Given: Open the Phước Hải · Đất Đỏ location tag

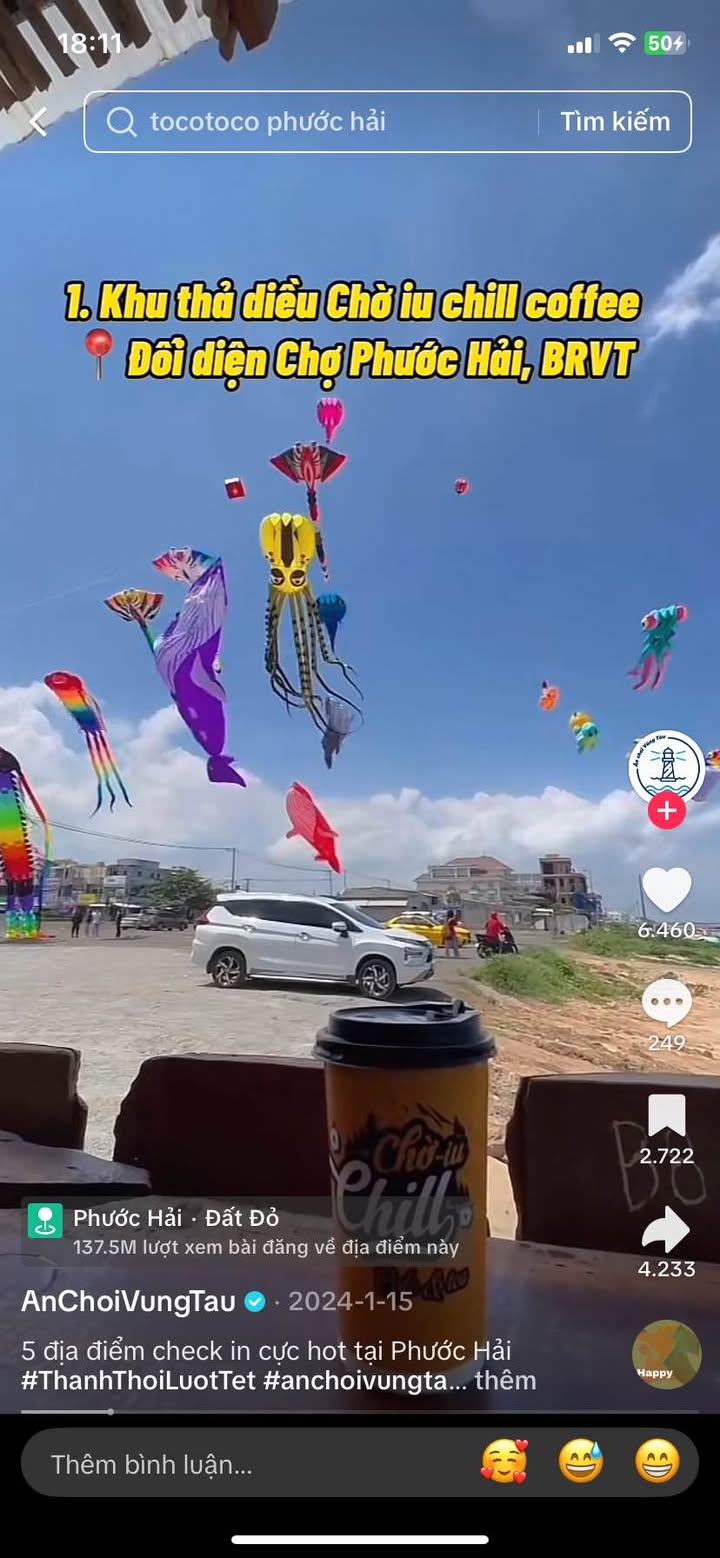Looking at the screenshot, I should [176, 1219].
